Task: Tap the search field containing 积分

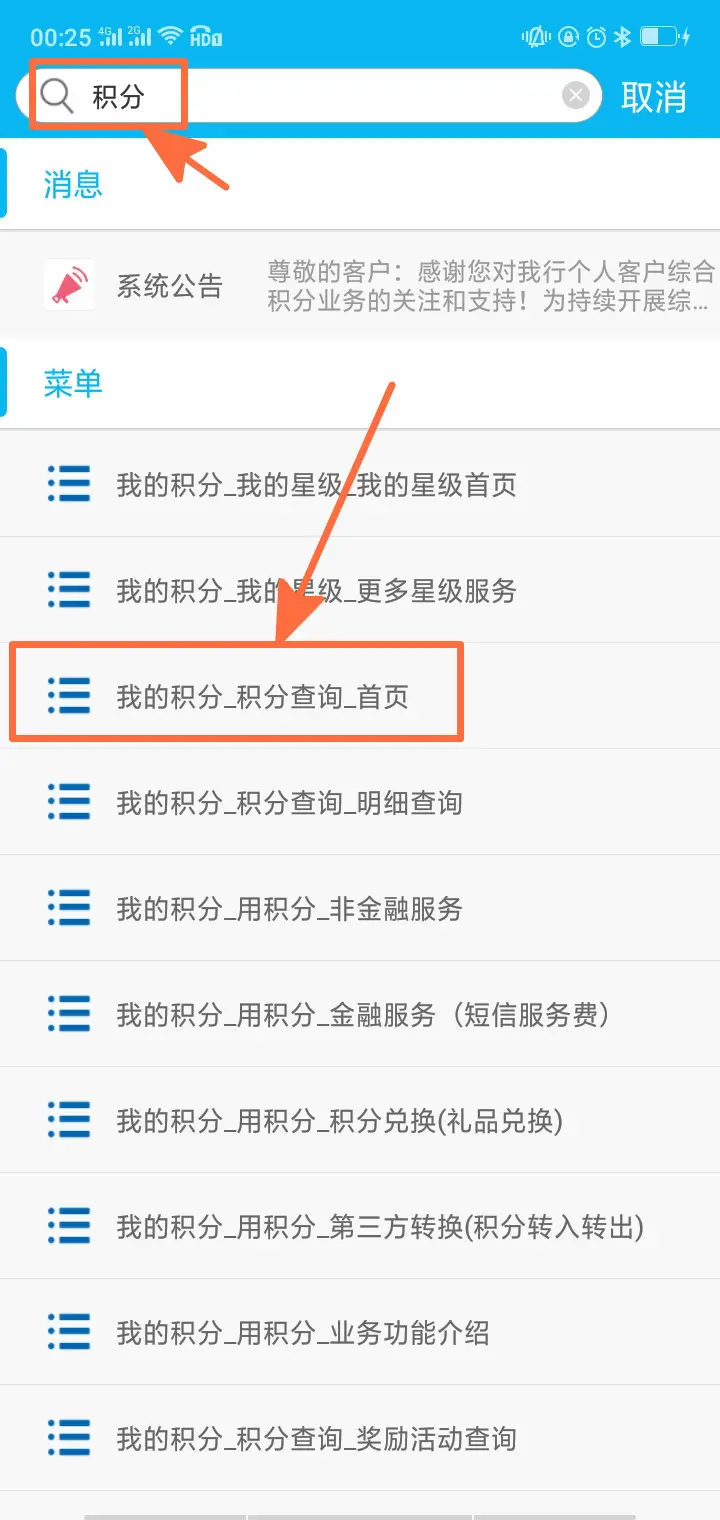Action: (320, 96)
